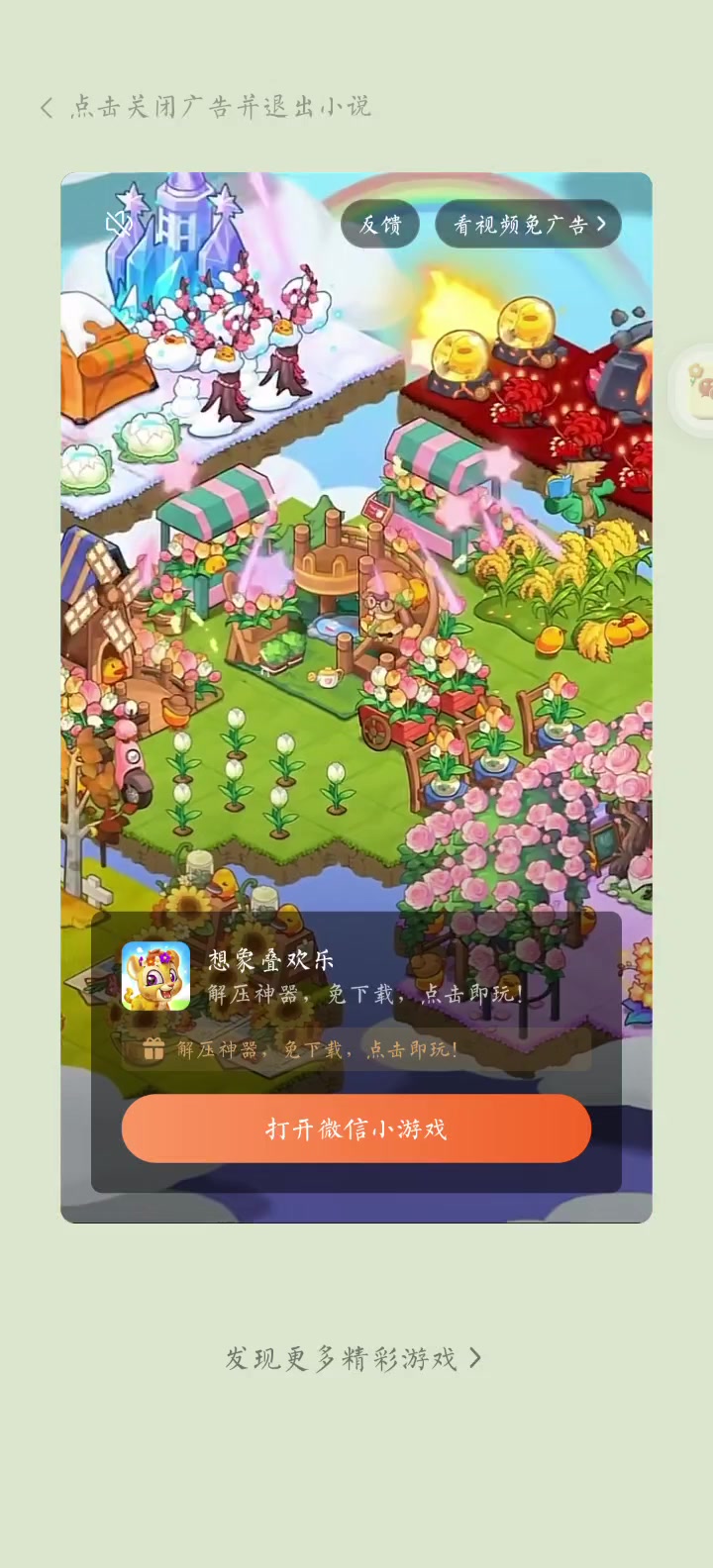713x1568 pixels.
Task: Open the 反馈 feedback button
Action: coord(380,225)
